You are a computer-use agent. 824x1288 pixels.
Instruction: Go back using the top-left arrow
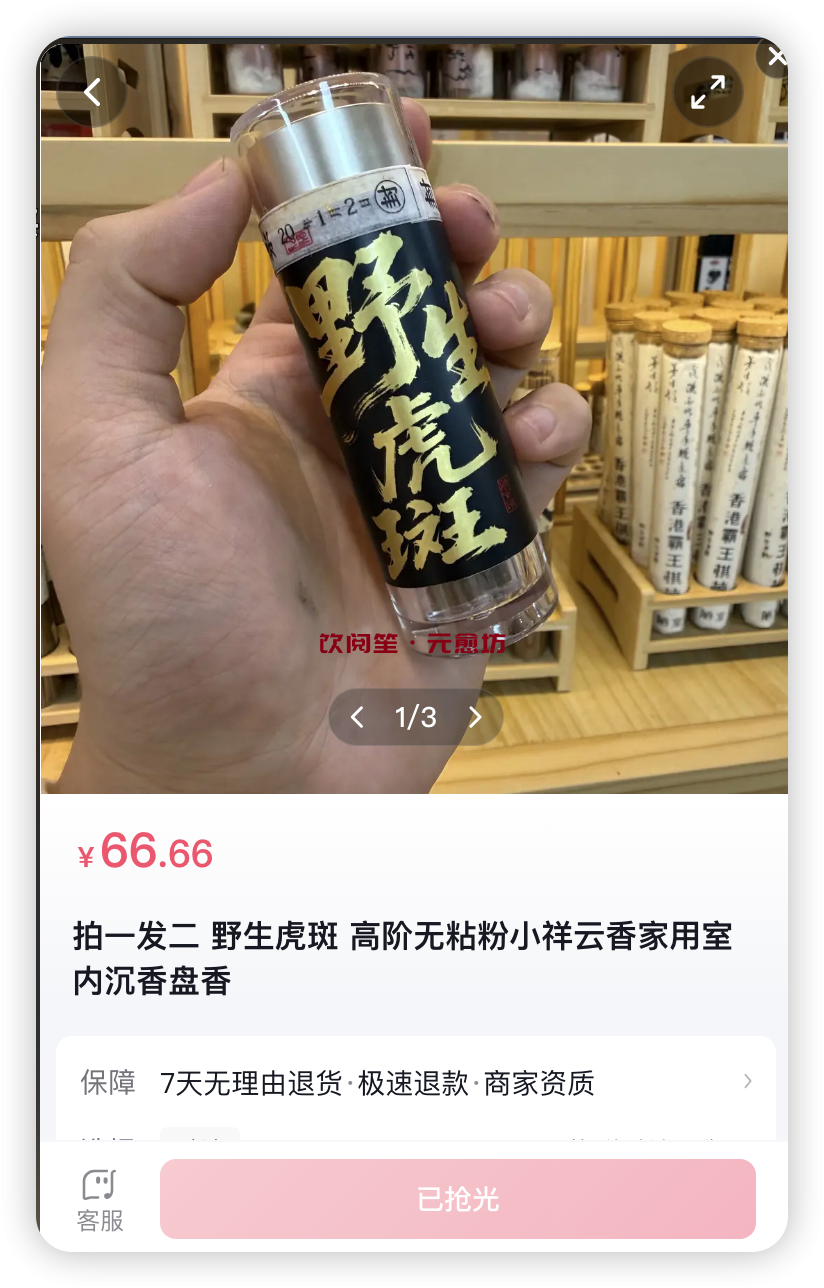coord(92,93)
